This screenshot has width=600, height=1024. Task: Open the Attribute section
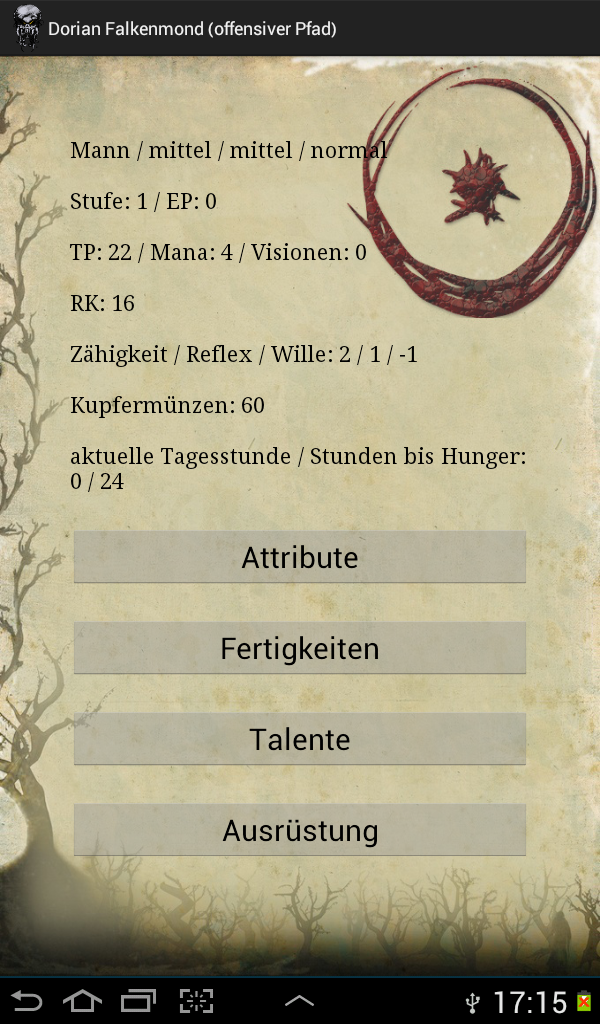click(x=299, y=557)
